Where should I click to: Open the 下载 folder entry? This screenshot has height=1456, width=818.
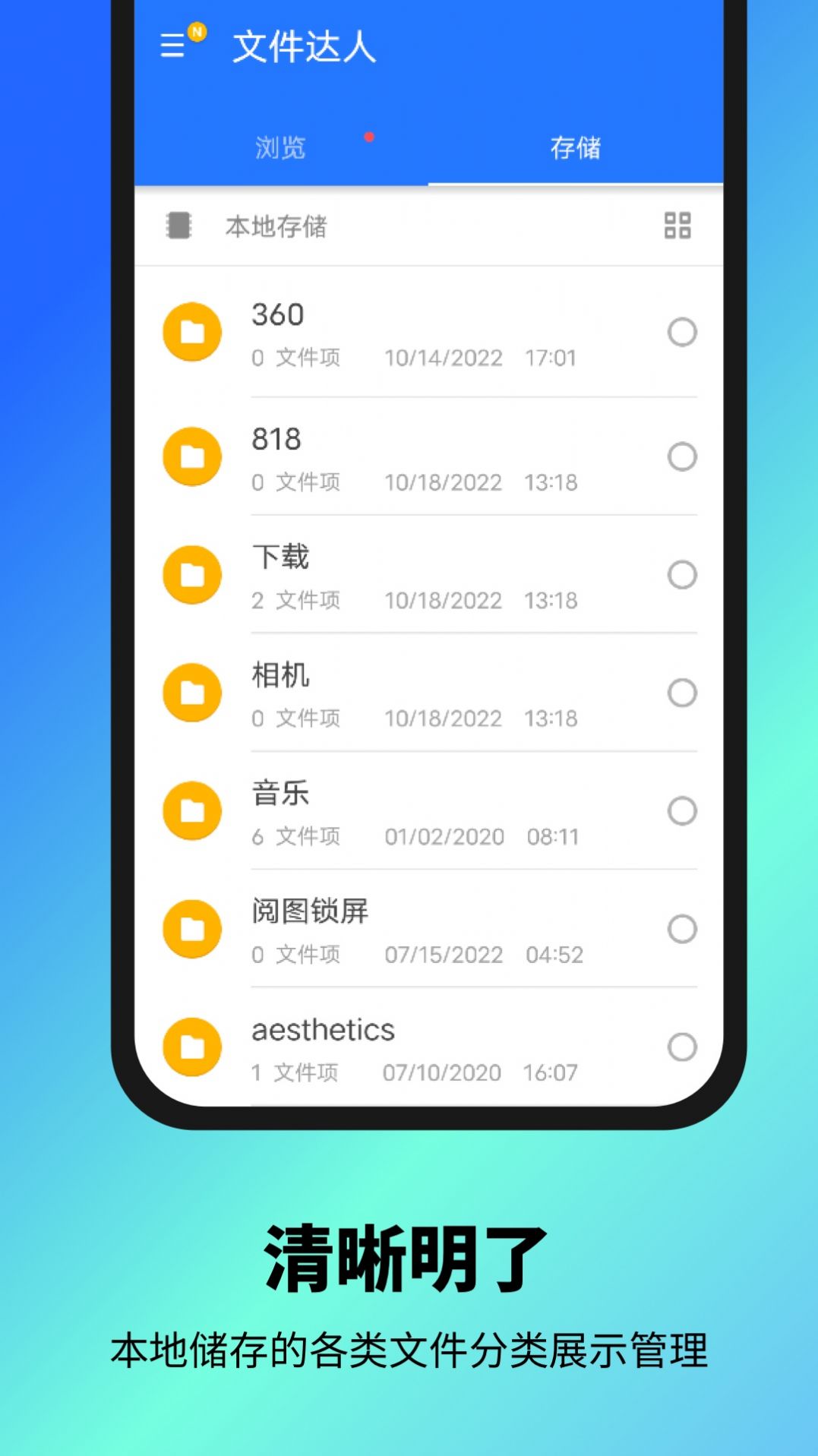pos(425,575)
